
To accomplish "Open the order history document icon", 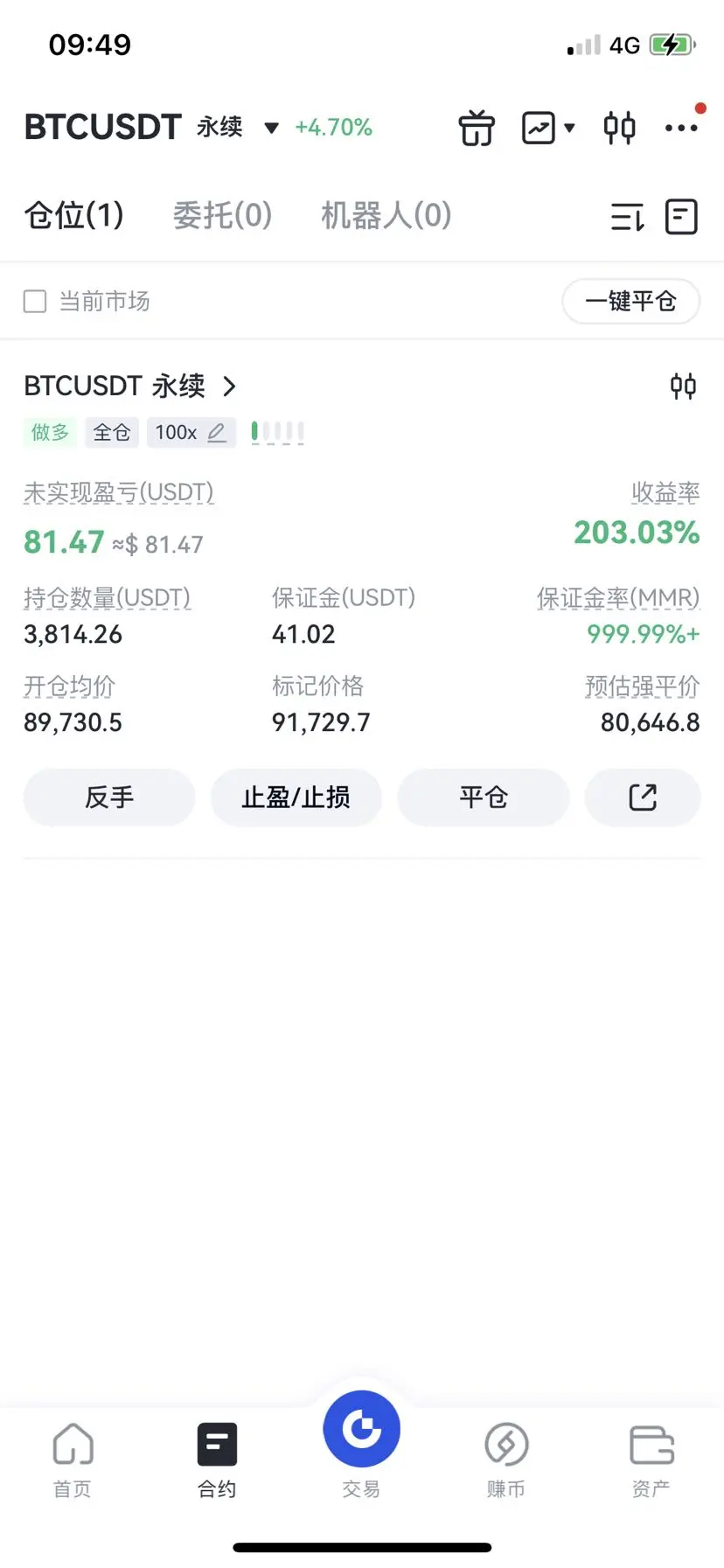I will point(681,217).
